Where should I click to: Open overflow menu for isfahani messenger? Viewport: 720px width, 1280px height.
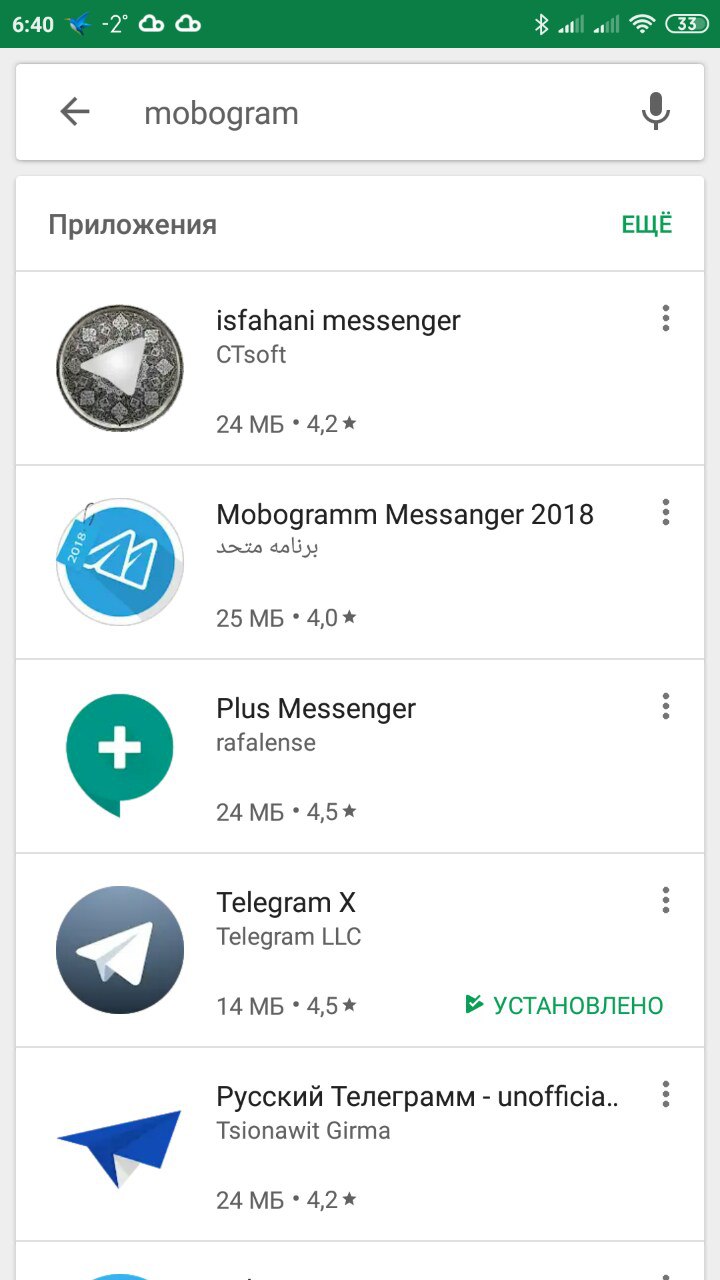665,320
